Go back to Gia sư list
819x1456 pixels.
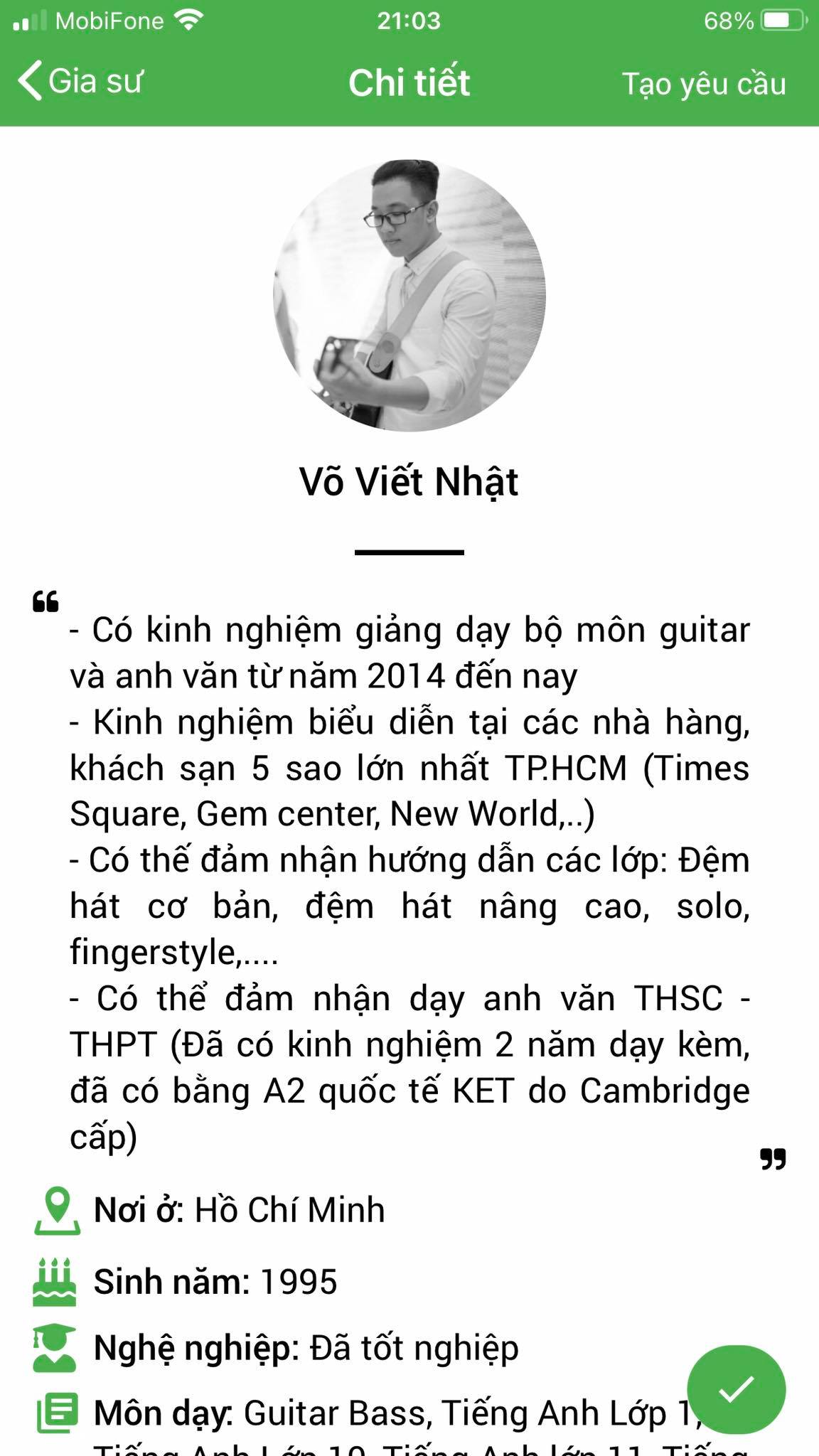[80, 82]
